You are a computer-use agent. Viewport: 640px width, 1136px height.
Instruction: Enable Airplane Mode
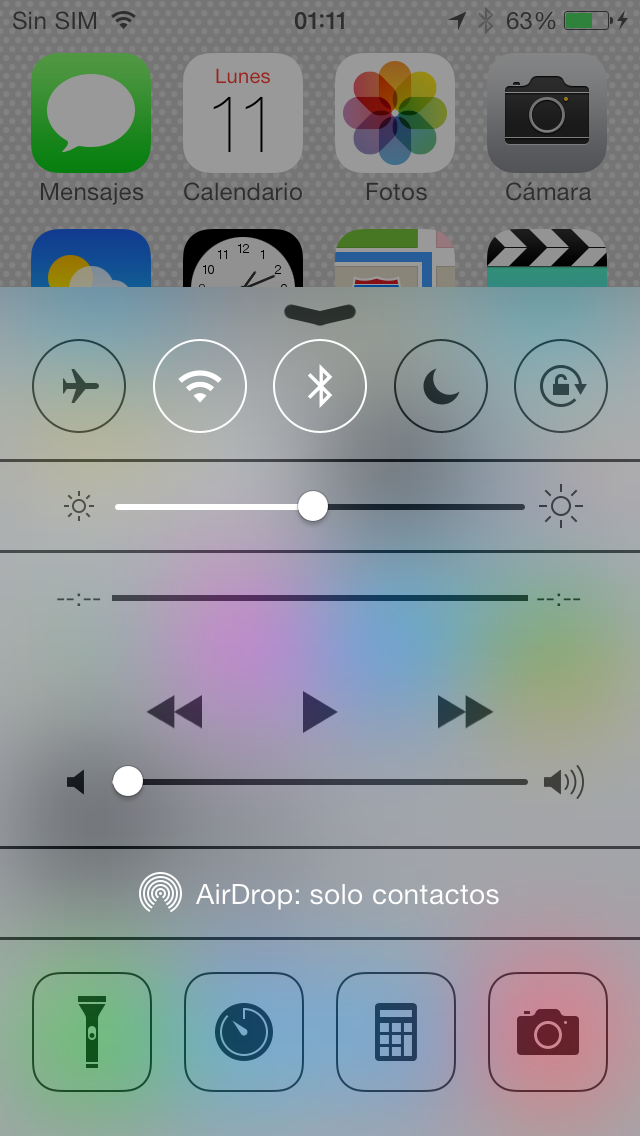click(80, 386)
